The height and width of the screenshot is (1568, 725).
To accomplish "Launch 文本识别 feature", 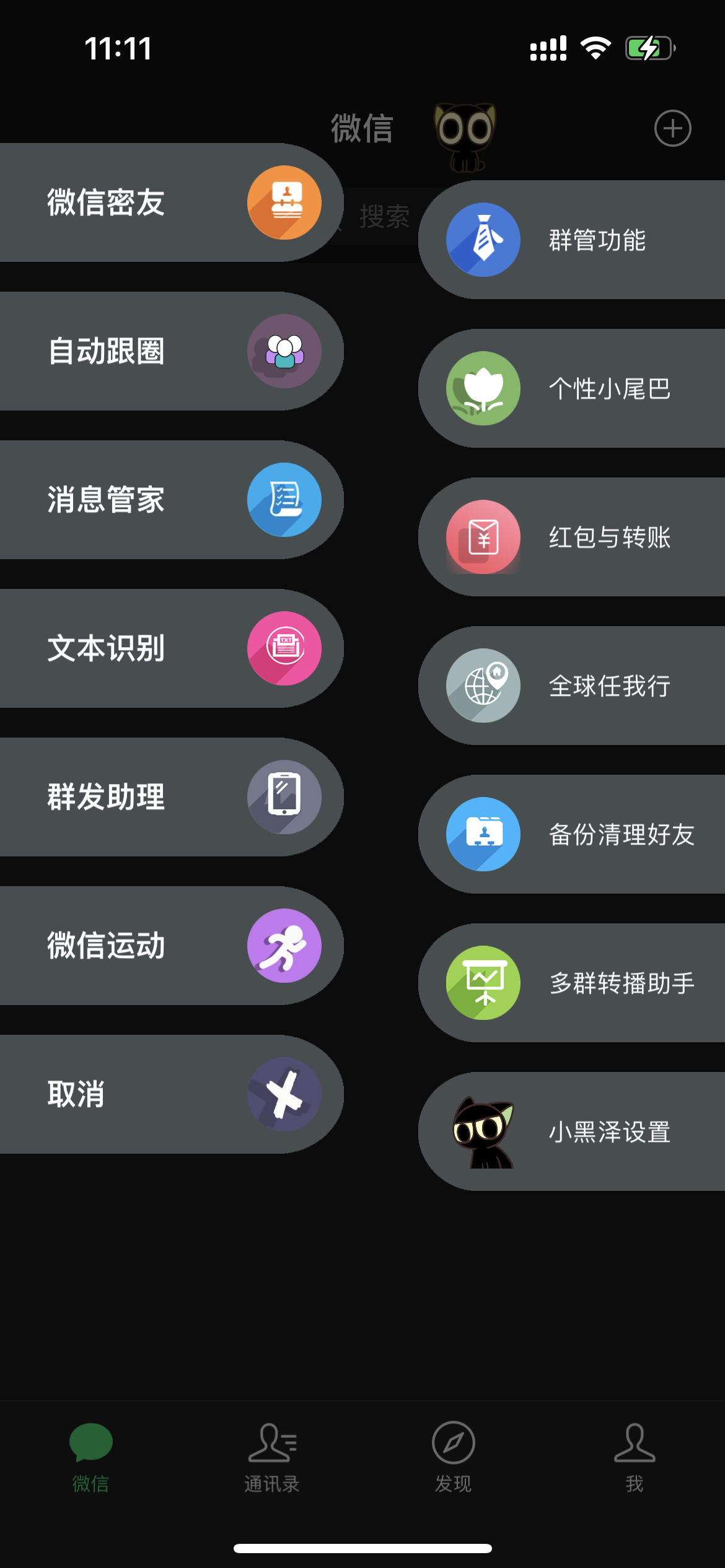I will (x=167, y=648).
